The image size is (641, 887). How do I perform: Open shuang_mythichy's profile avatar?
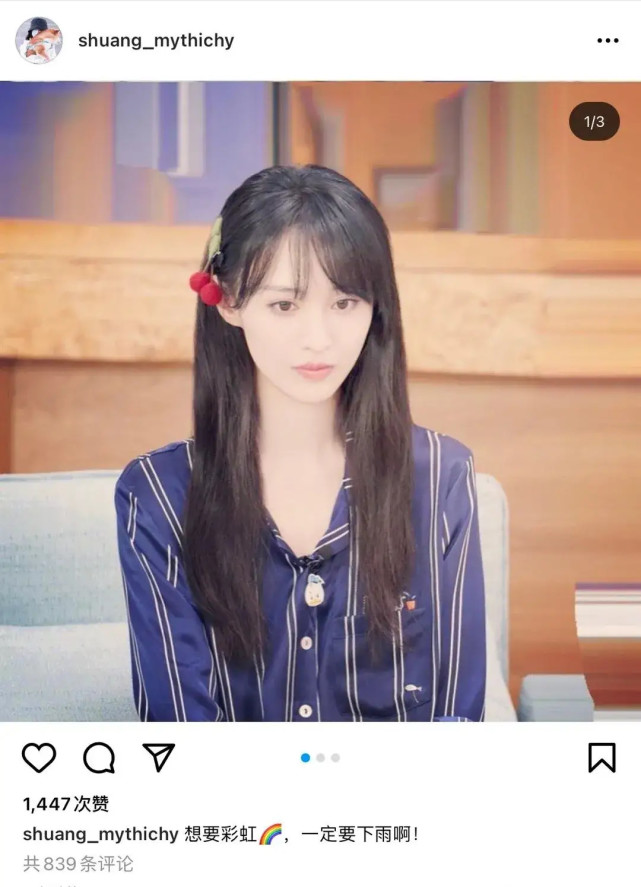pos(38,40)
